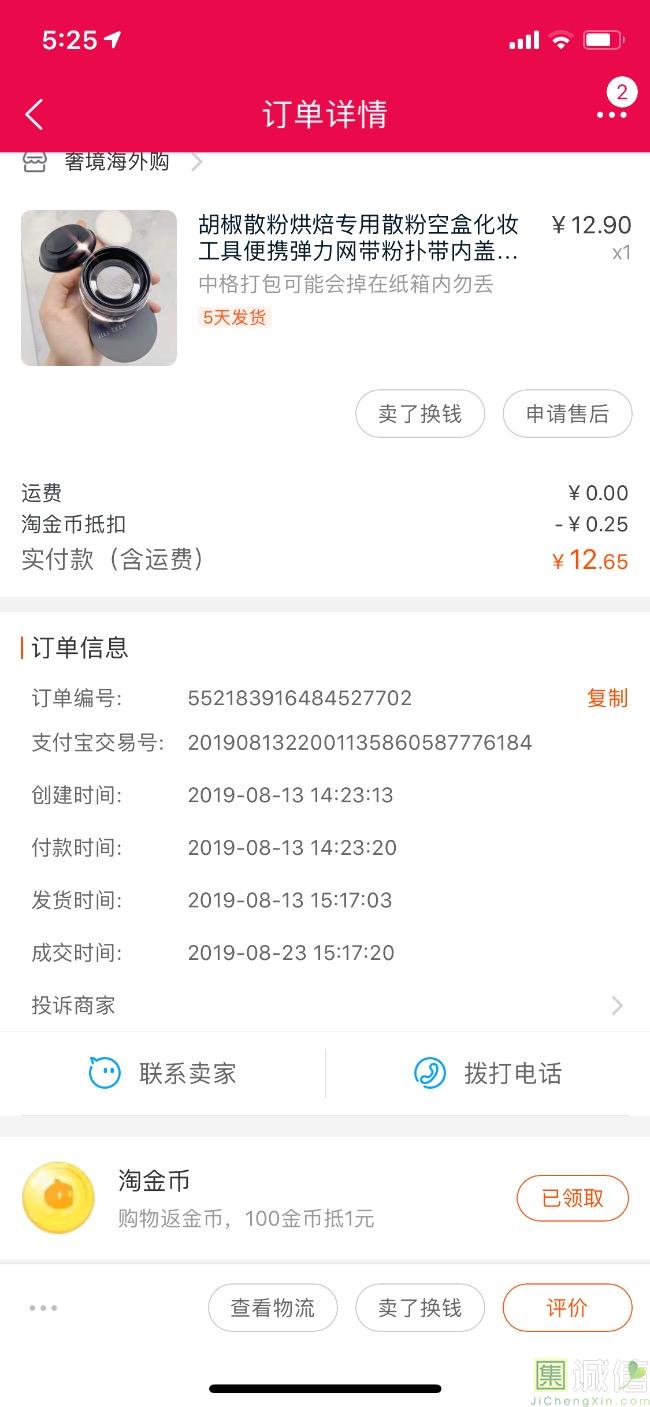The width and height of the screenshot is (650, 1407).
Task: Open the three-dot menu in the header
Action: [611, 114]
